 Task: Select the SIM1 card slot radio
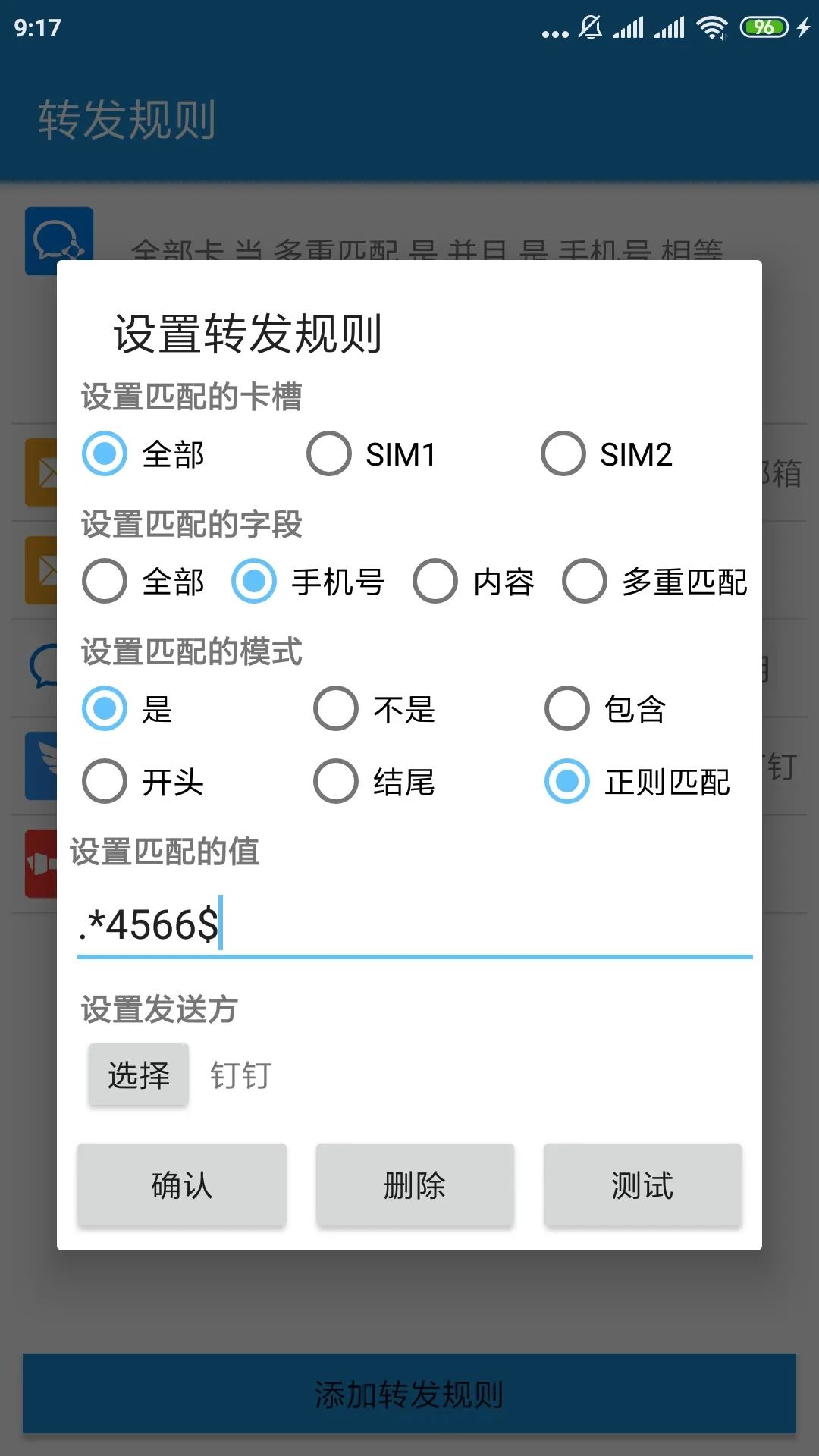point(330,454)
